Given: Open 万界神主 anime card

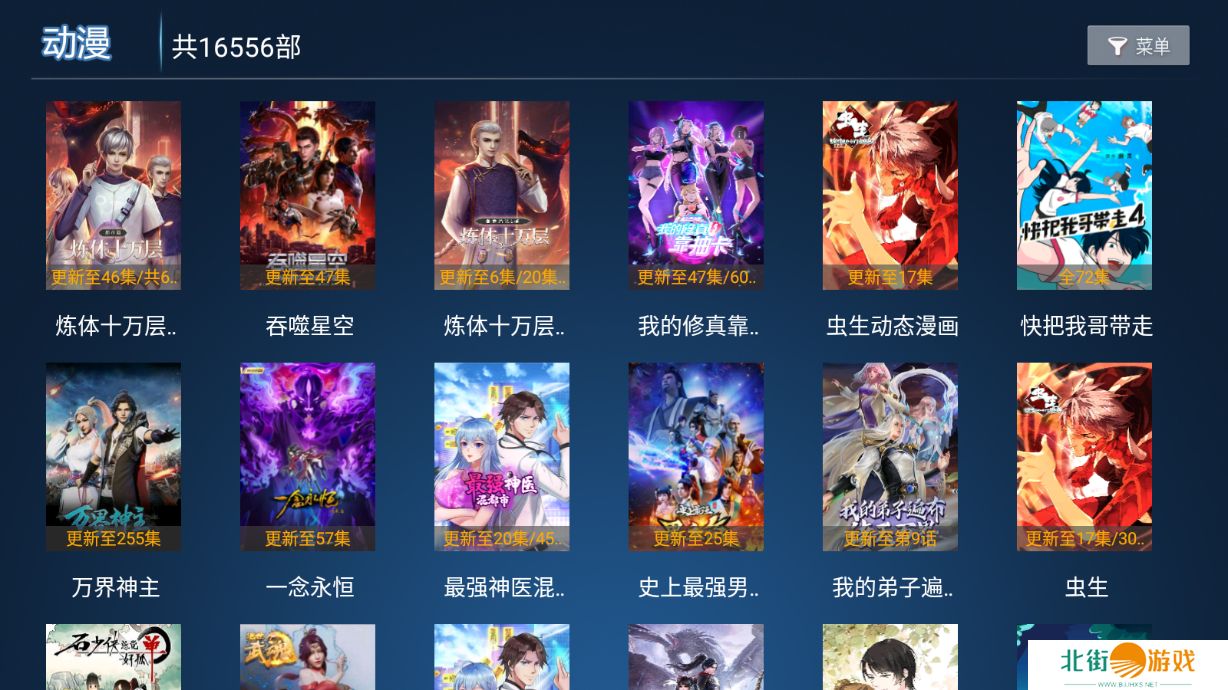Looking at the screenshot, I should coord(113,456).
